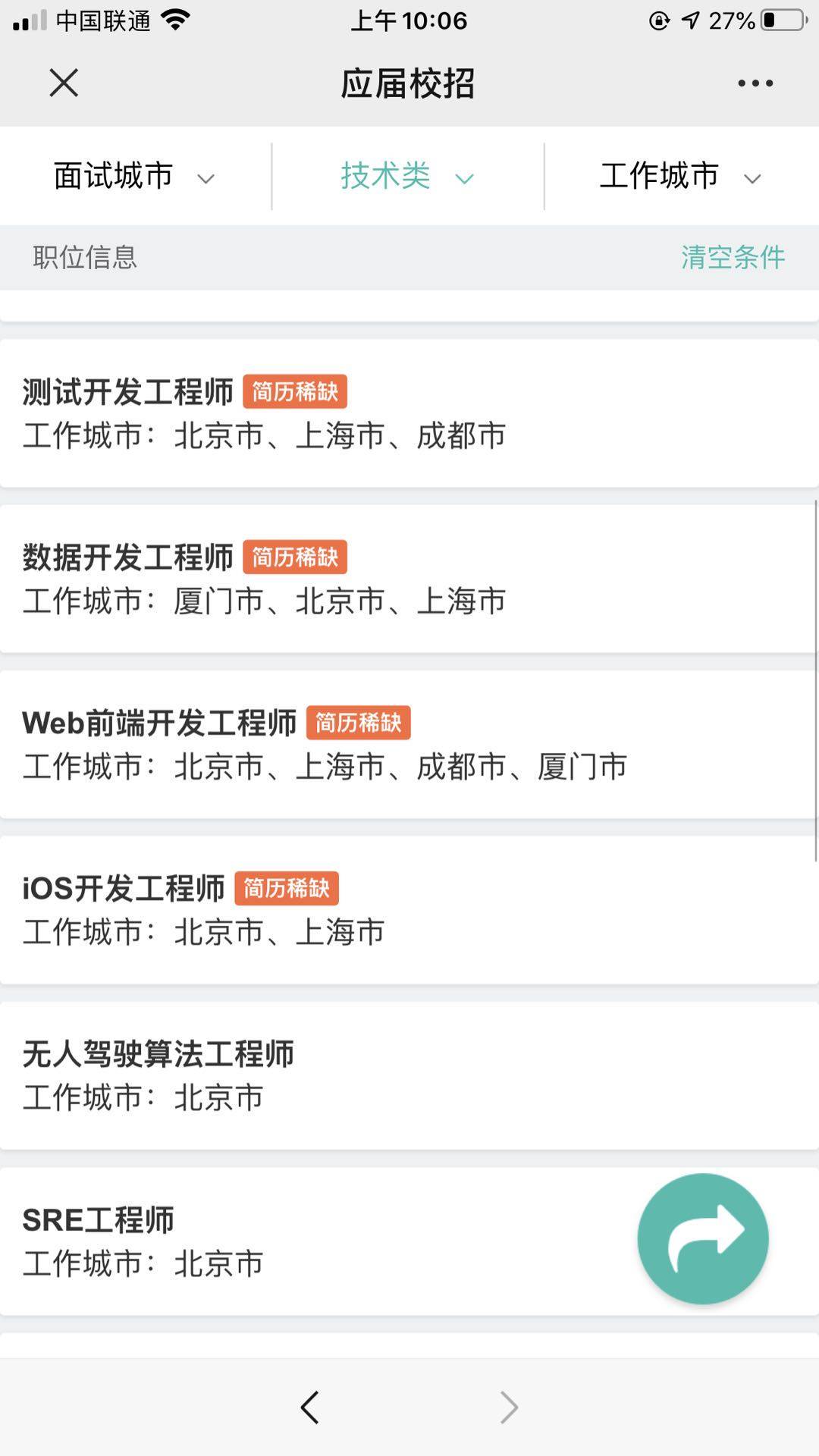Tap 清空条件 to clear filters

pos(733,257)
